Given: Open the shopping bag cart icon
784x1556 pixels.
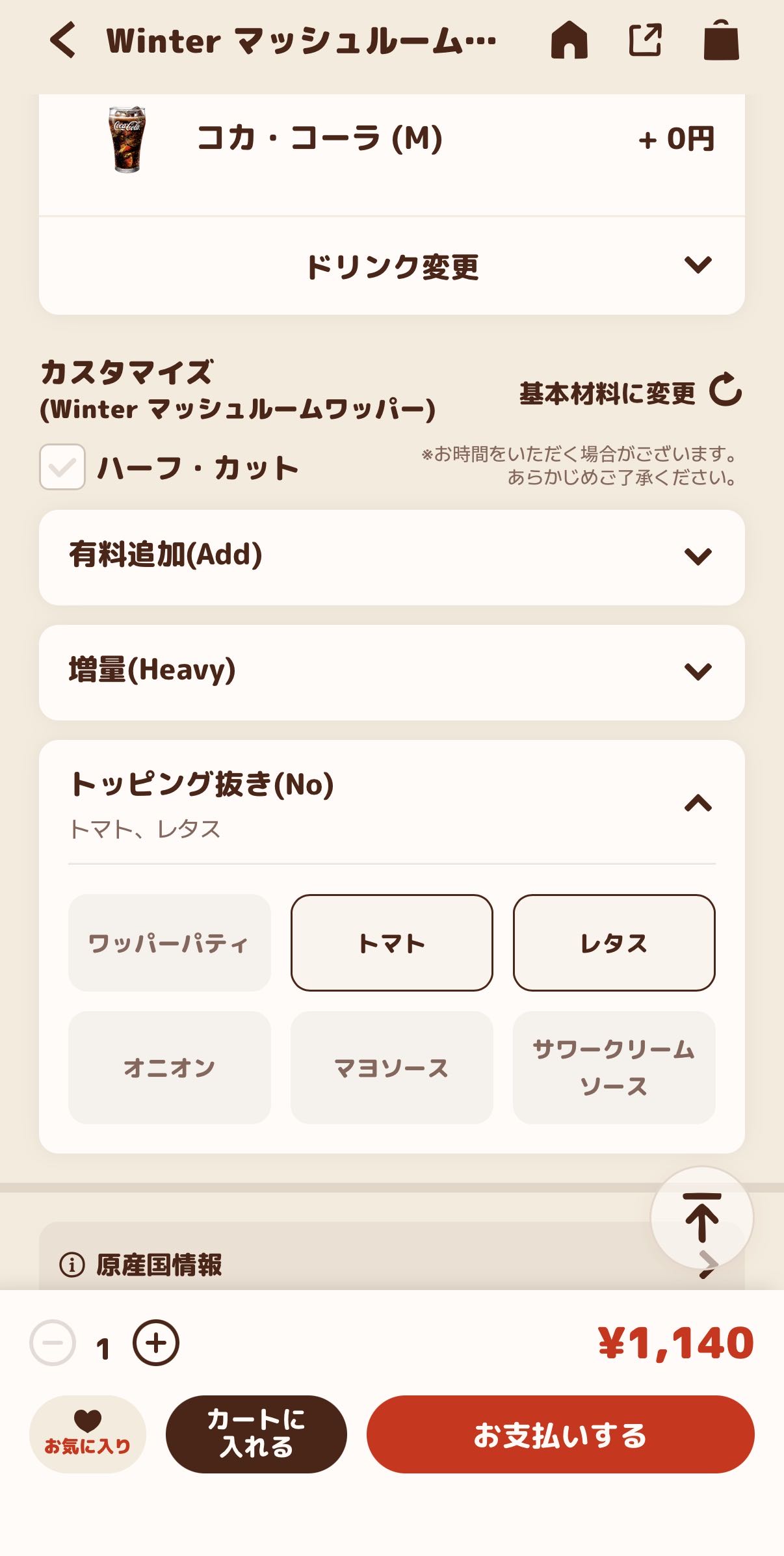Looking at the screenshot, I should [721, 40].
